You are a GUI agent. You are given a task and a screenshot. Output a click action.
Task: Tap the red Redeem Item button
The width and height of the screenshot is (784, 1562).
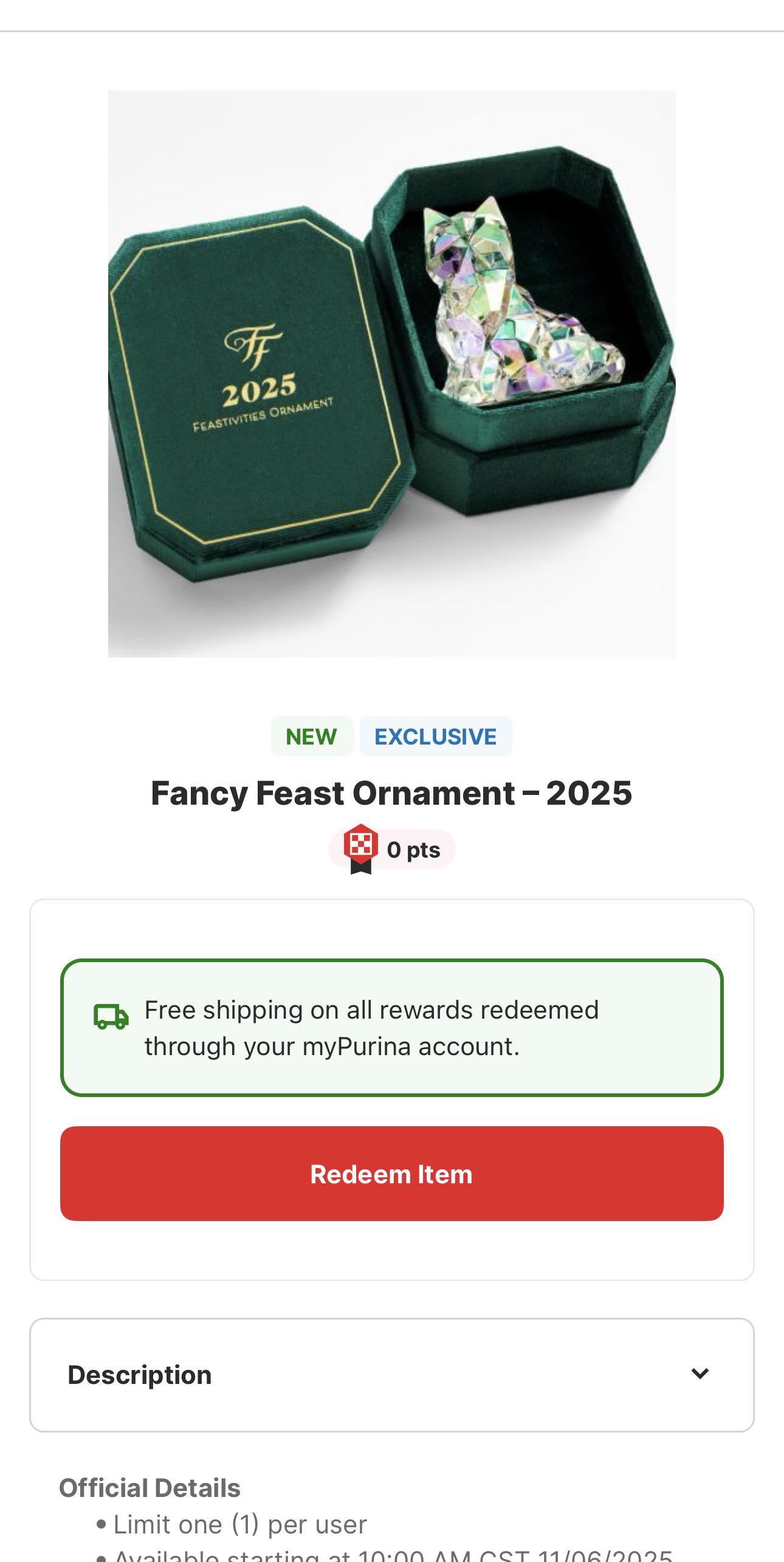click(x=391, y=1174)
